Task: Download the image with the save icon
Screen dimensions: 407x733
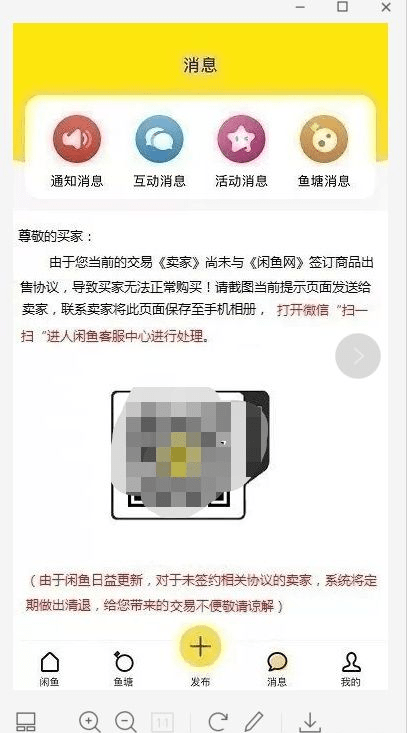Action: click(x=310, y=722)
